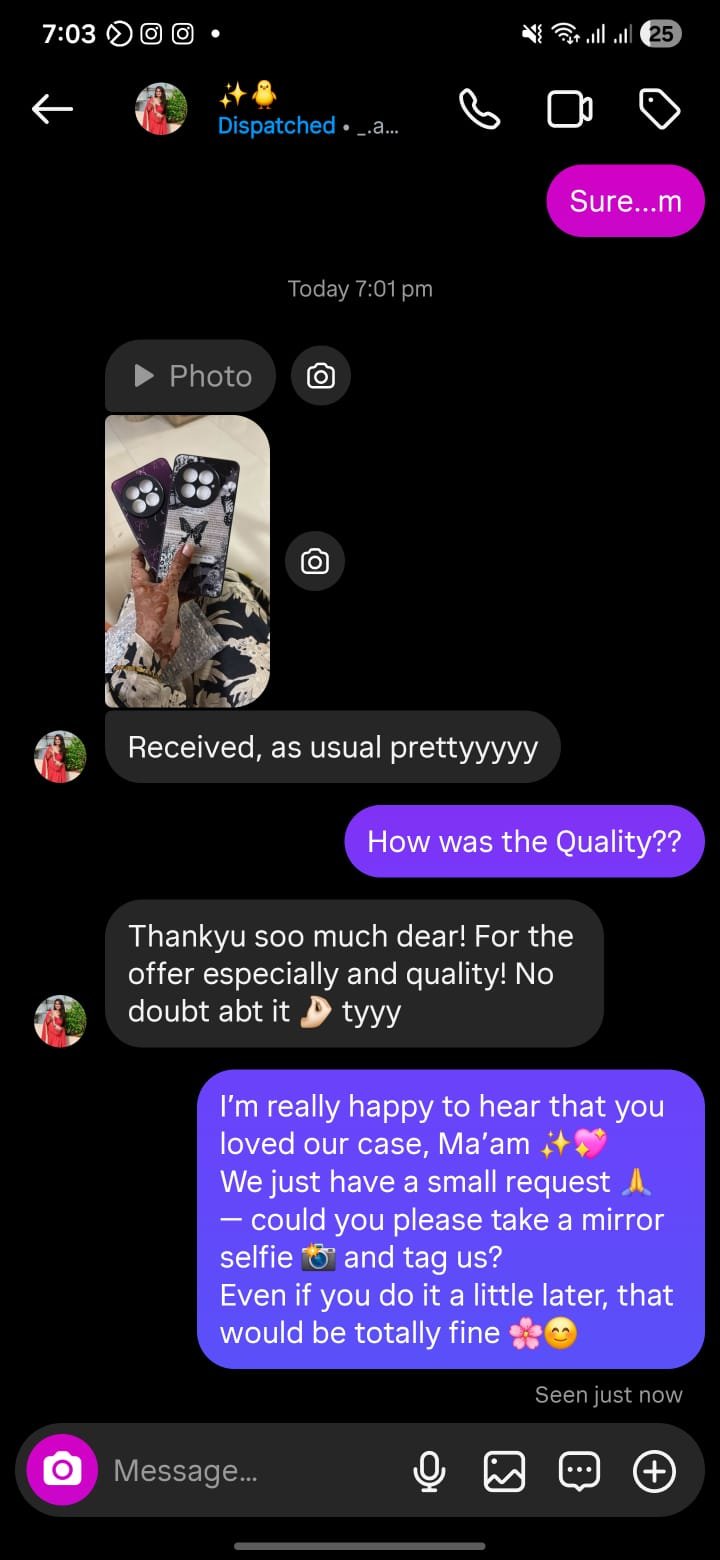Tap the camera reply icon beside Photo

click(321, 376)
